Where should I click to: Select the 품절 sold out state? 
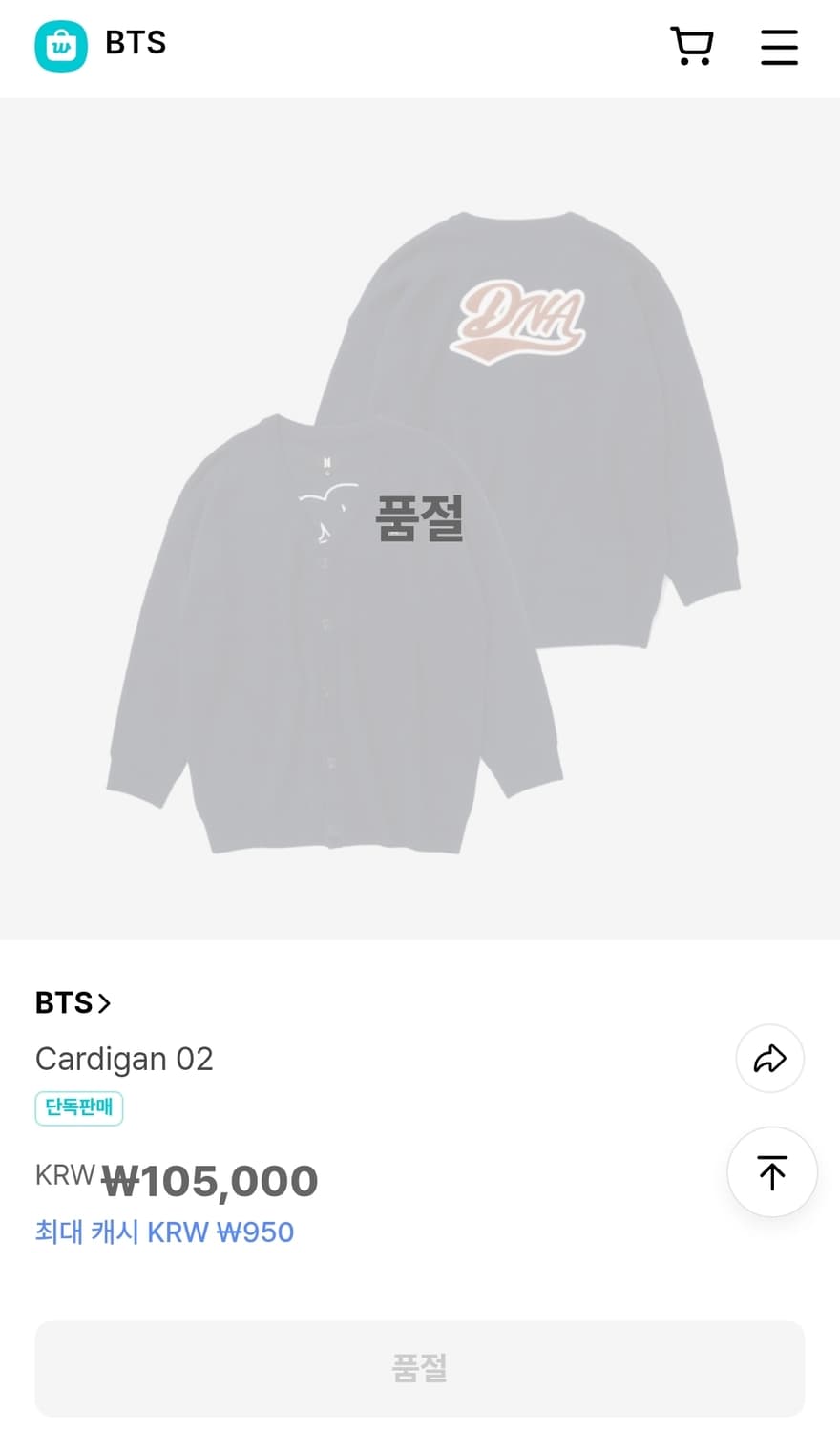420,1368
